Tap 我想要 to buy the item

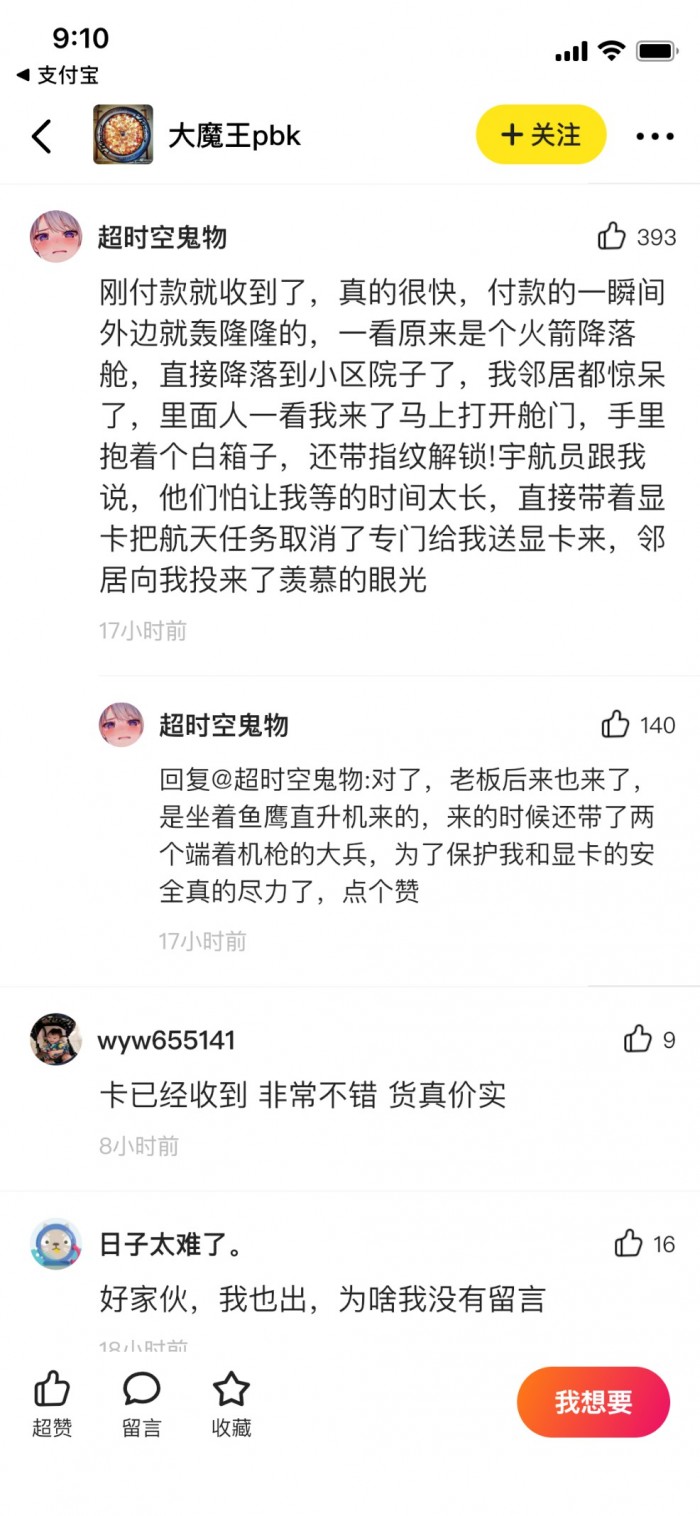(593, 1402)
